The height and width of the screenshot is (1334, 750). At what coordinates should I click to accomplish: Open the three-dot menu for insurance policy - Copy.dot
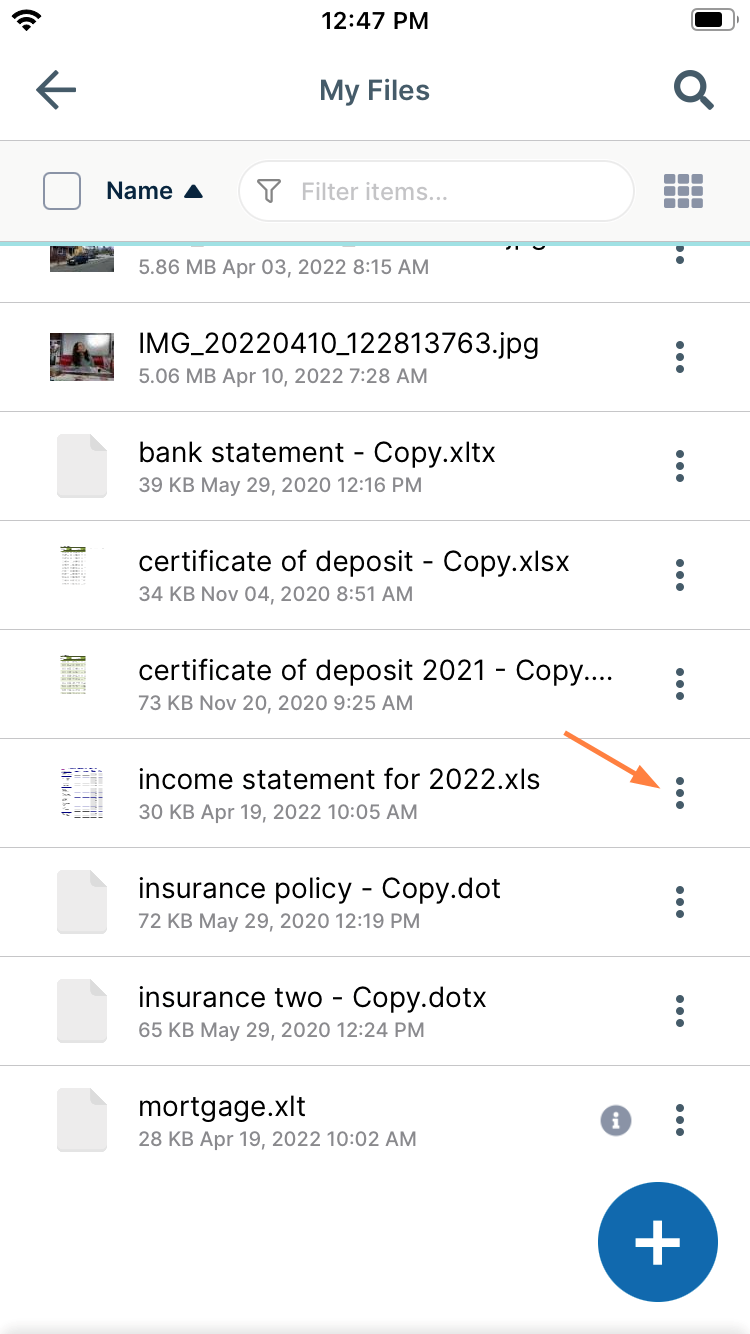click(x=680, y=902)
